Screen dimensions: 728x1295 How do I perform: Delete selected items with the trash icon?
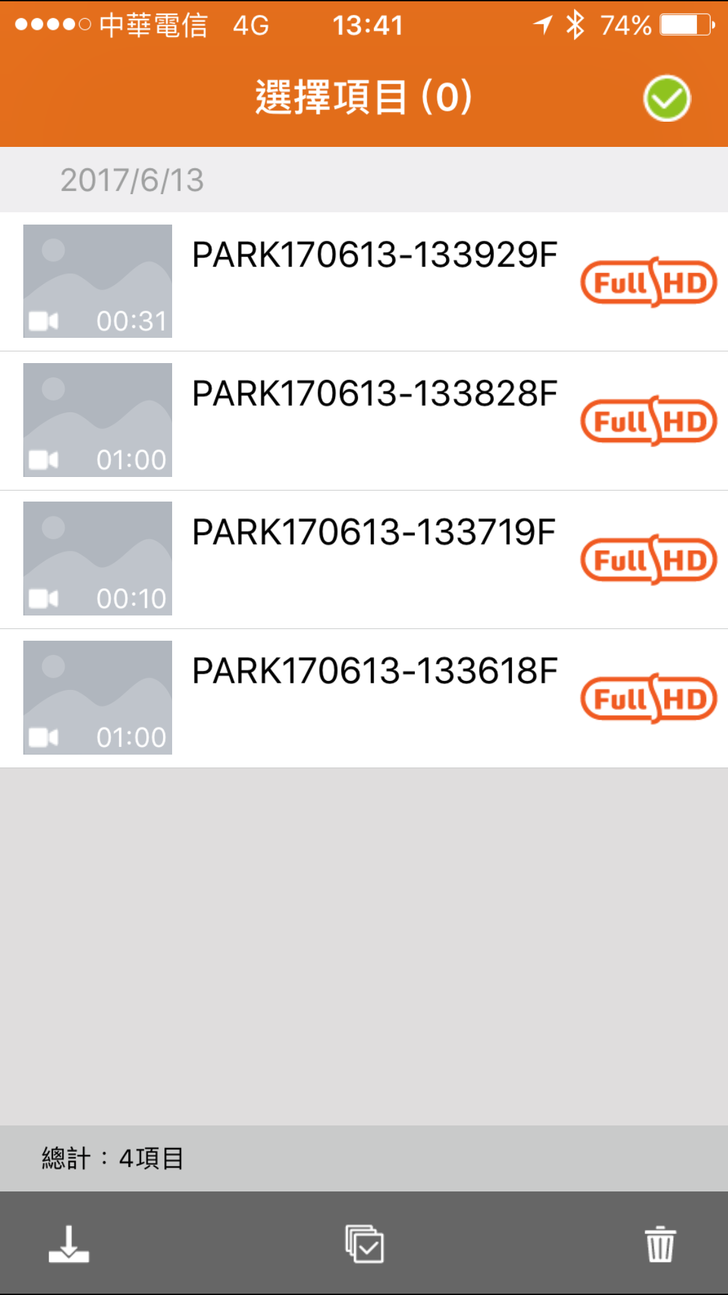click(x=660, y=1244)
